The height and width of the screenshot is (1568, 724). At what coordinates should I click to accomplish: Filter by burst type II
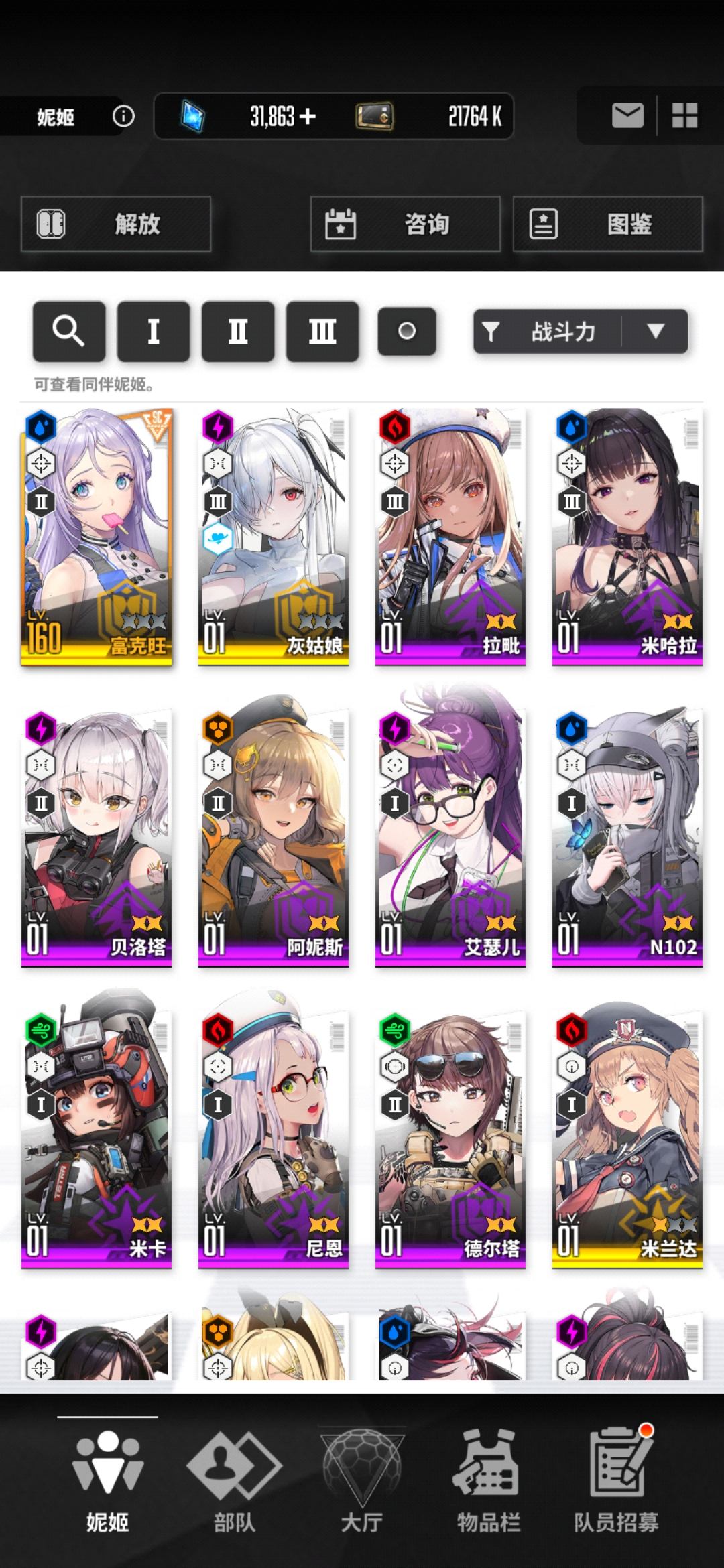(238, 331)
